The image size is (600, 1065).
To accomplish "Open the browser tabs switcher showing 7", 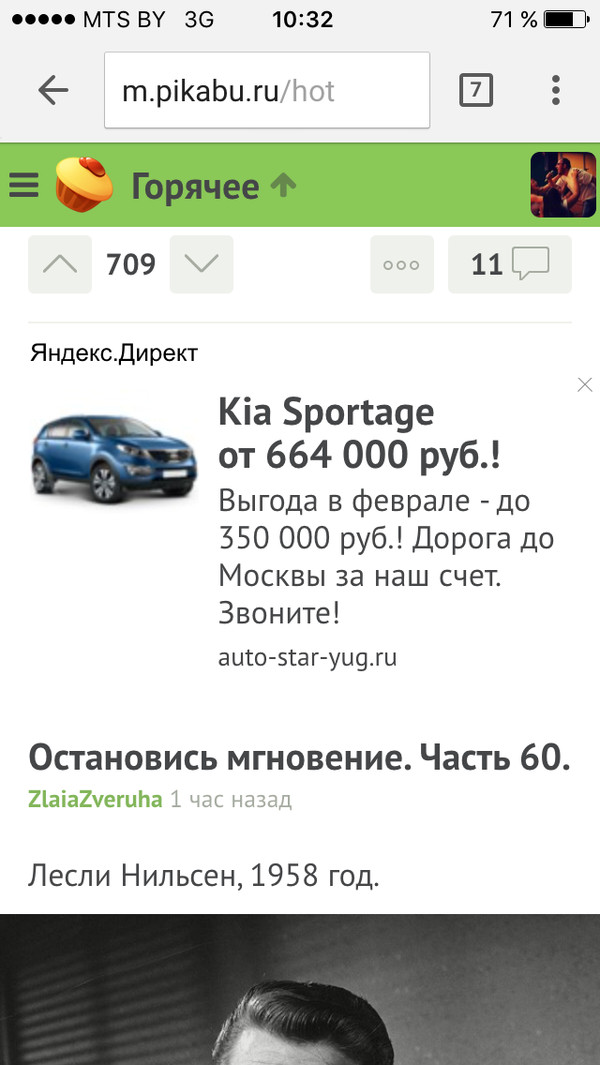I will (x=476, y=91).
